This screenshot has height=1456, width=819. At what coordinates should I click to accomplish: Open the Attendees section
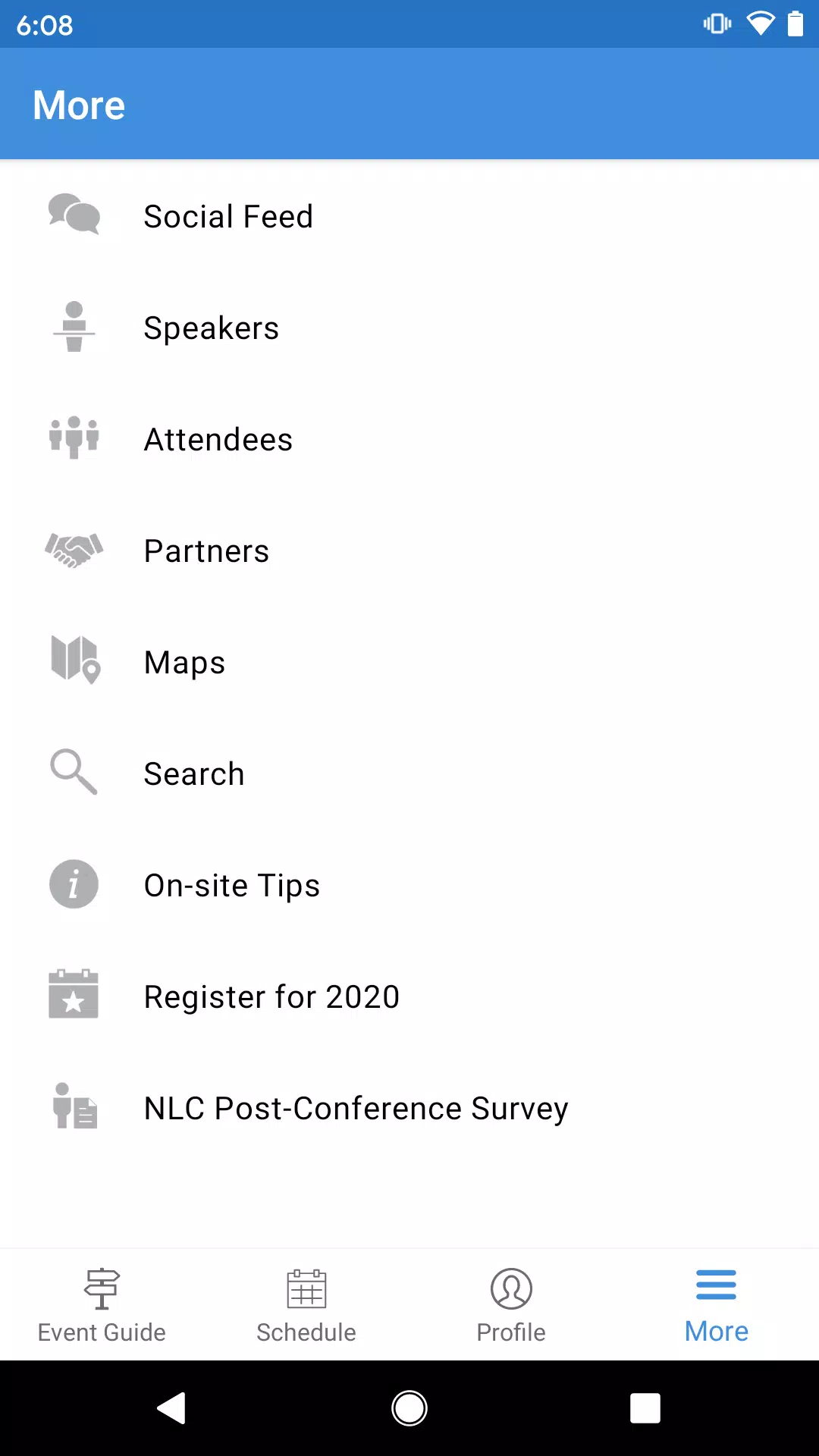click(409, 439)
